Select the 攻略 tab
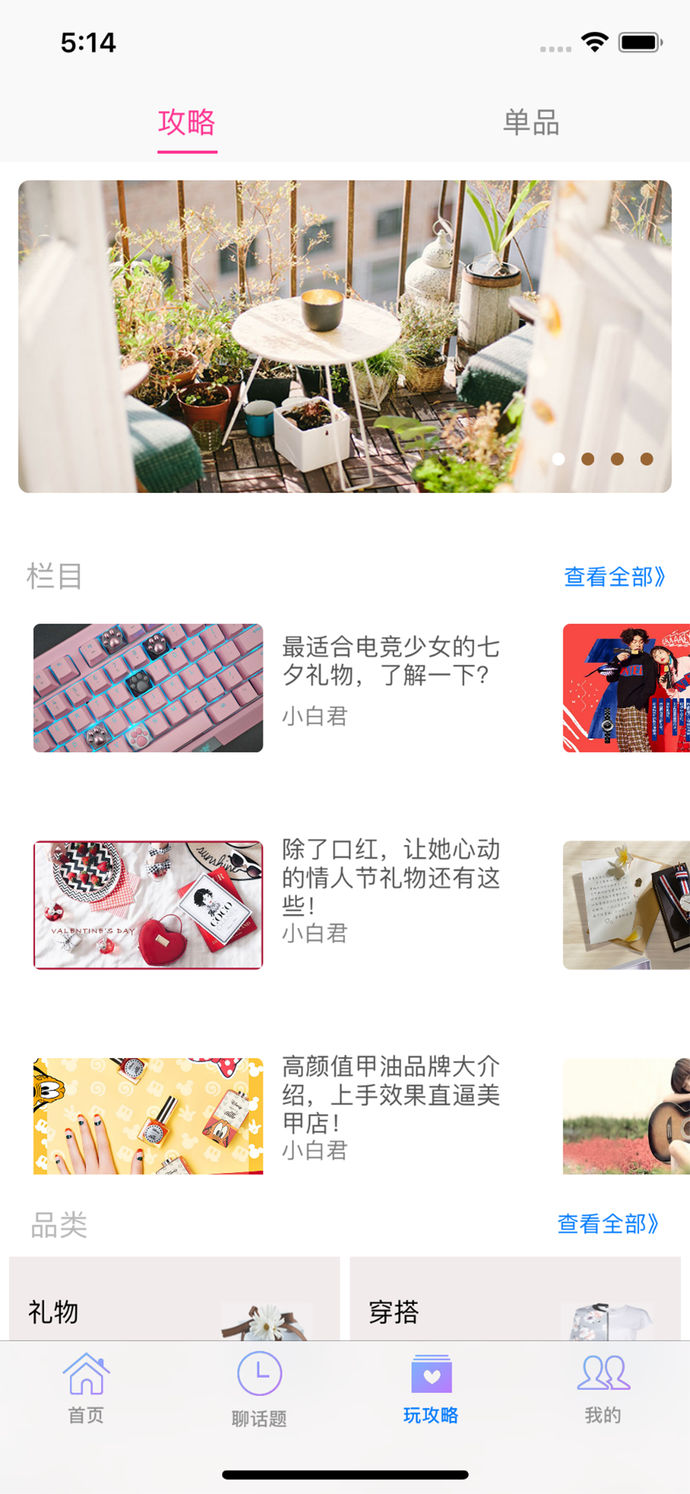The width and height of the screenshot is (690, 1494). click(187, 123)
